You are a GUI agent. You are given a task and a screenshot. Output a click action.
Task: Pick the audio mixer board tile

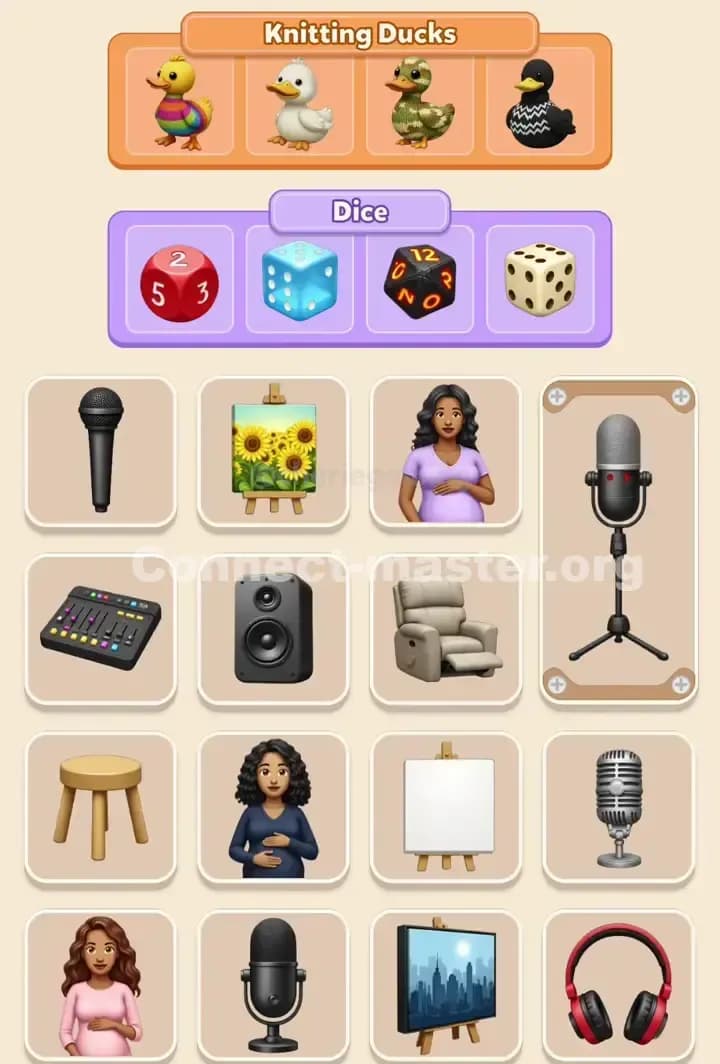coord(99,628)
